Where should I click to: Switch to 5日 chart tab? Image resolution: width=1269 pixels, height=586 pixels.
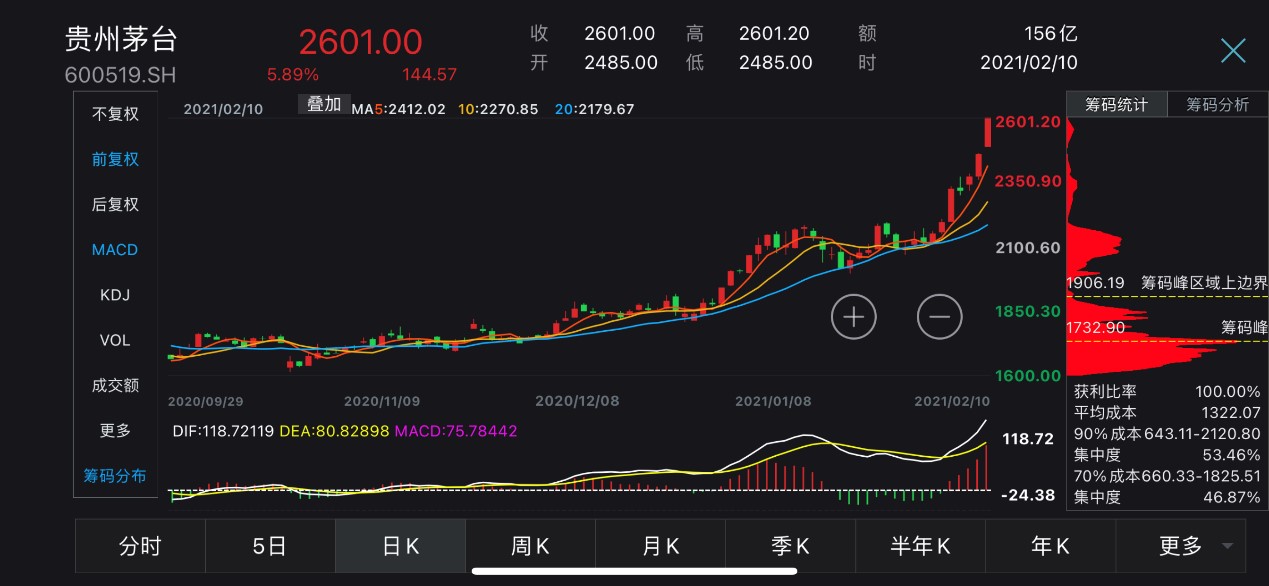tap(270, 546)
